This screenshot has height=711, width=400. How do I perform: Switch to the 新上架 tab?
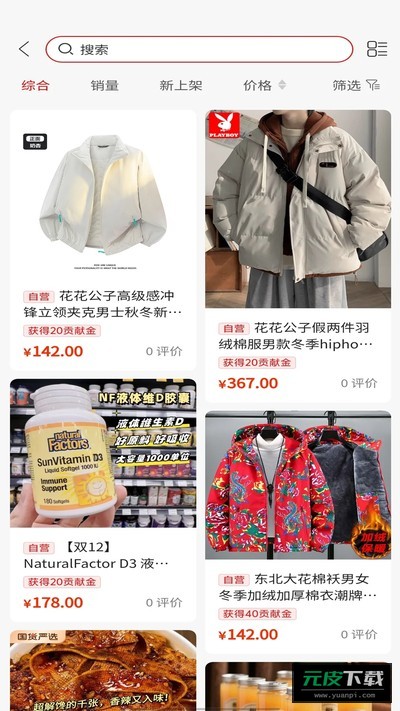click(181, 85)
